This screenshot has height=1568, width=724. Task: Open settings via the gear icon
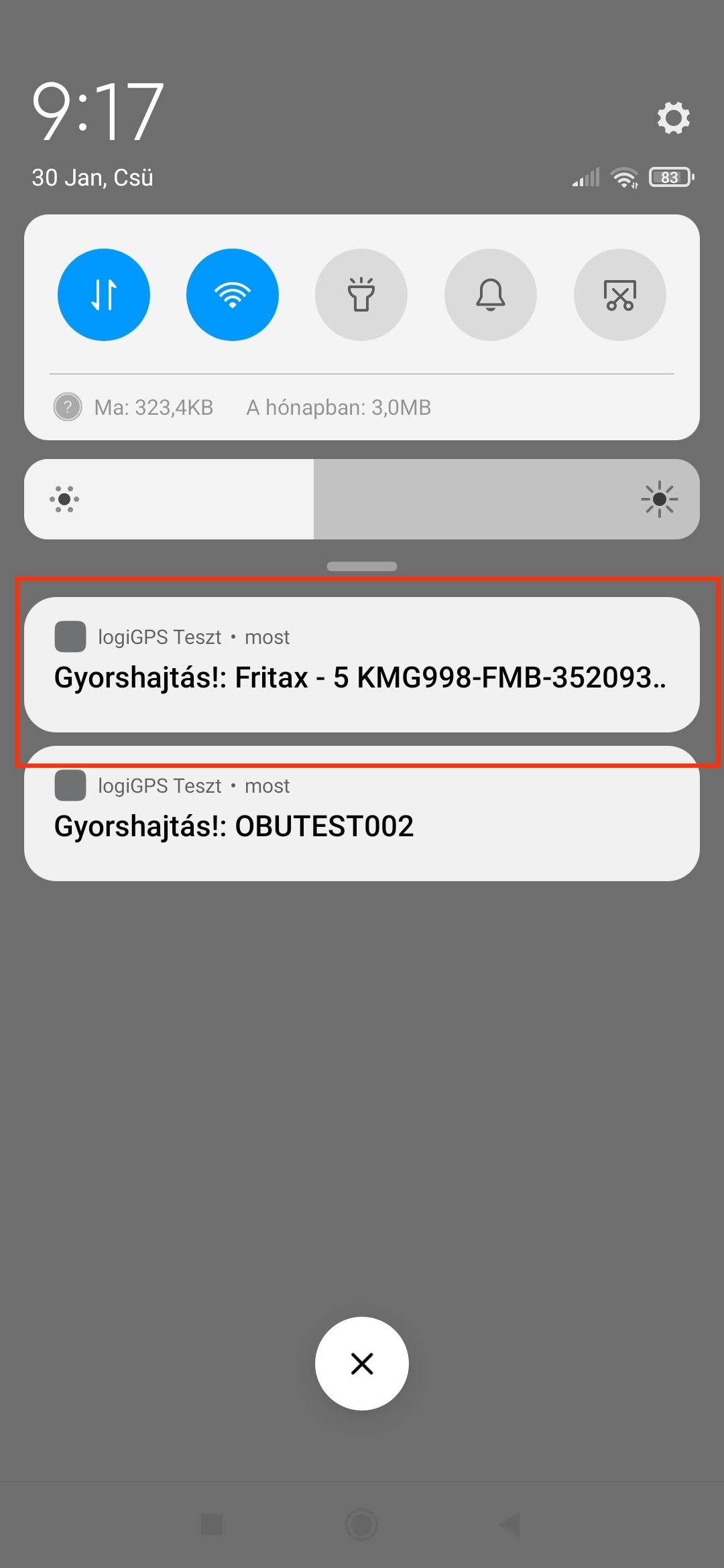tap(673, 118)
